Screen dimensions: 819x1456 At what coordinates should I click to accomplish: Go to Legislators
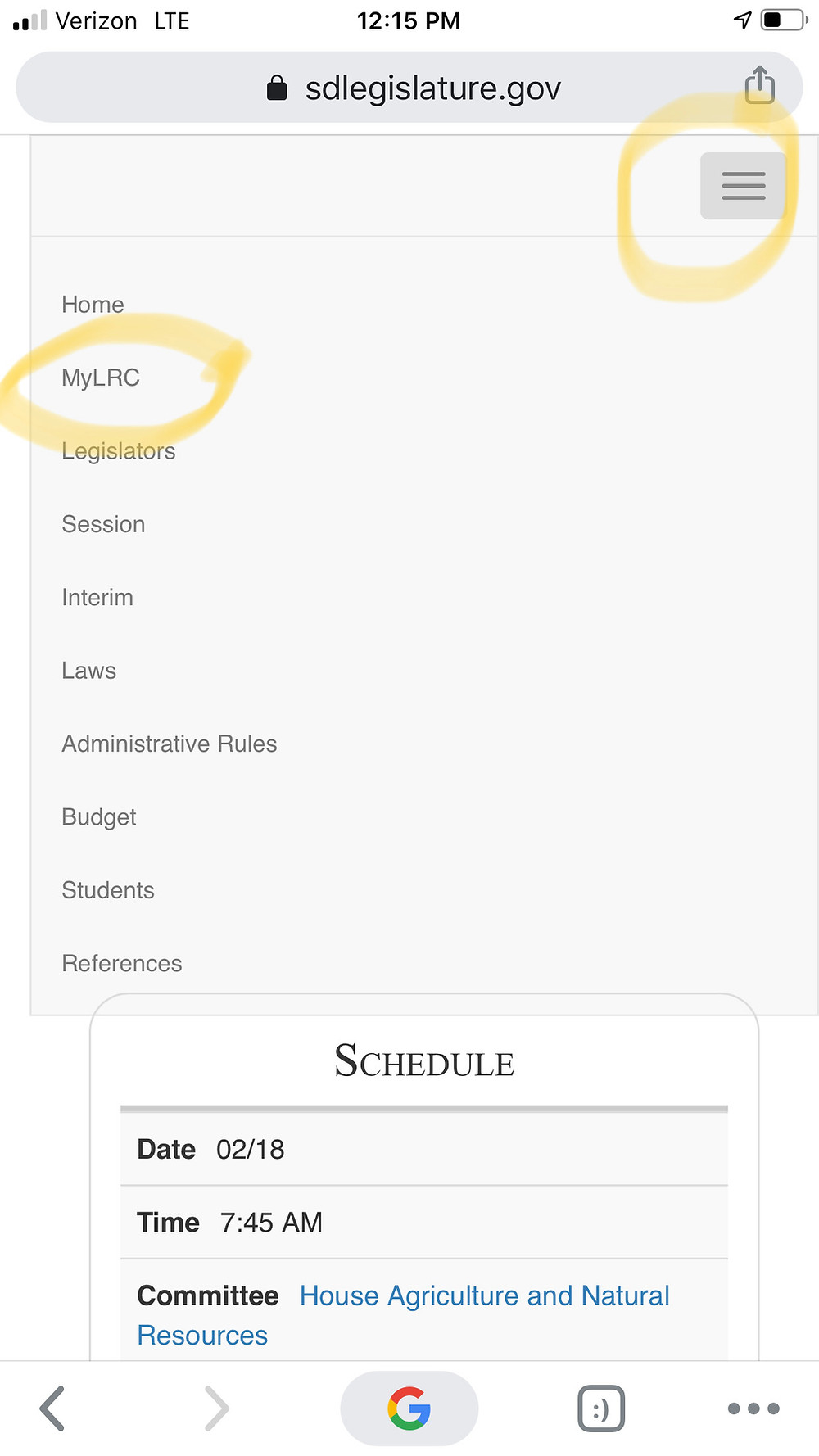pos(119,451)
